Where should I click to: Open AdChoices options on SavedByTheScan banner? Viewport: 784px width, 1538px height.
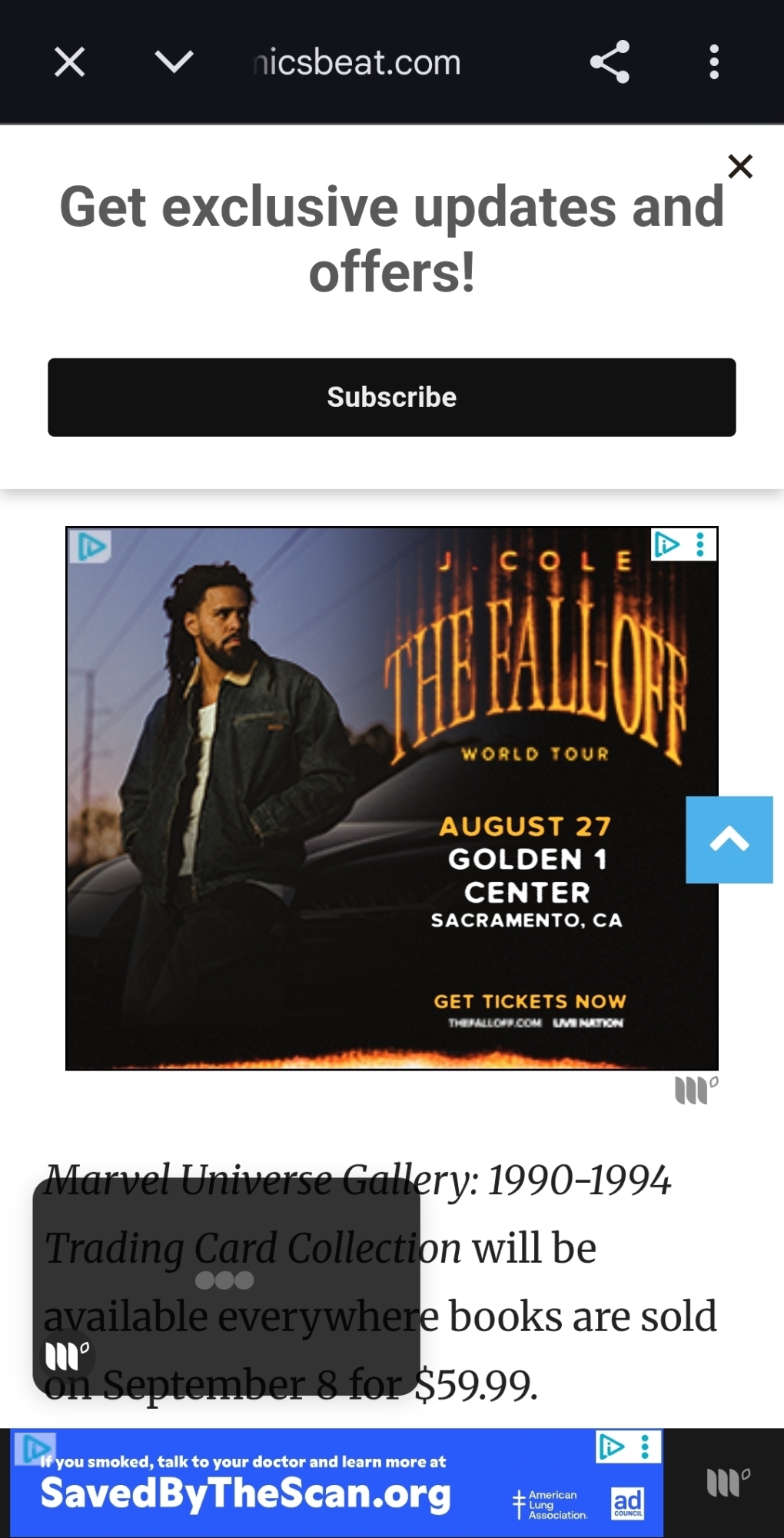[645, 1446]
